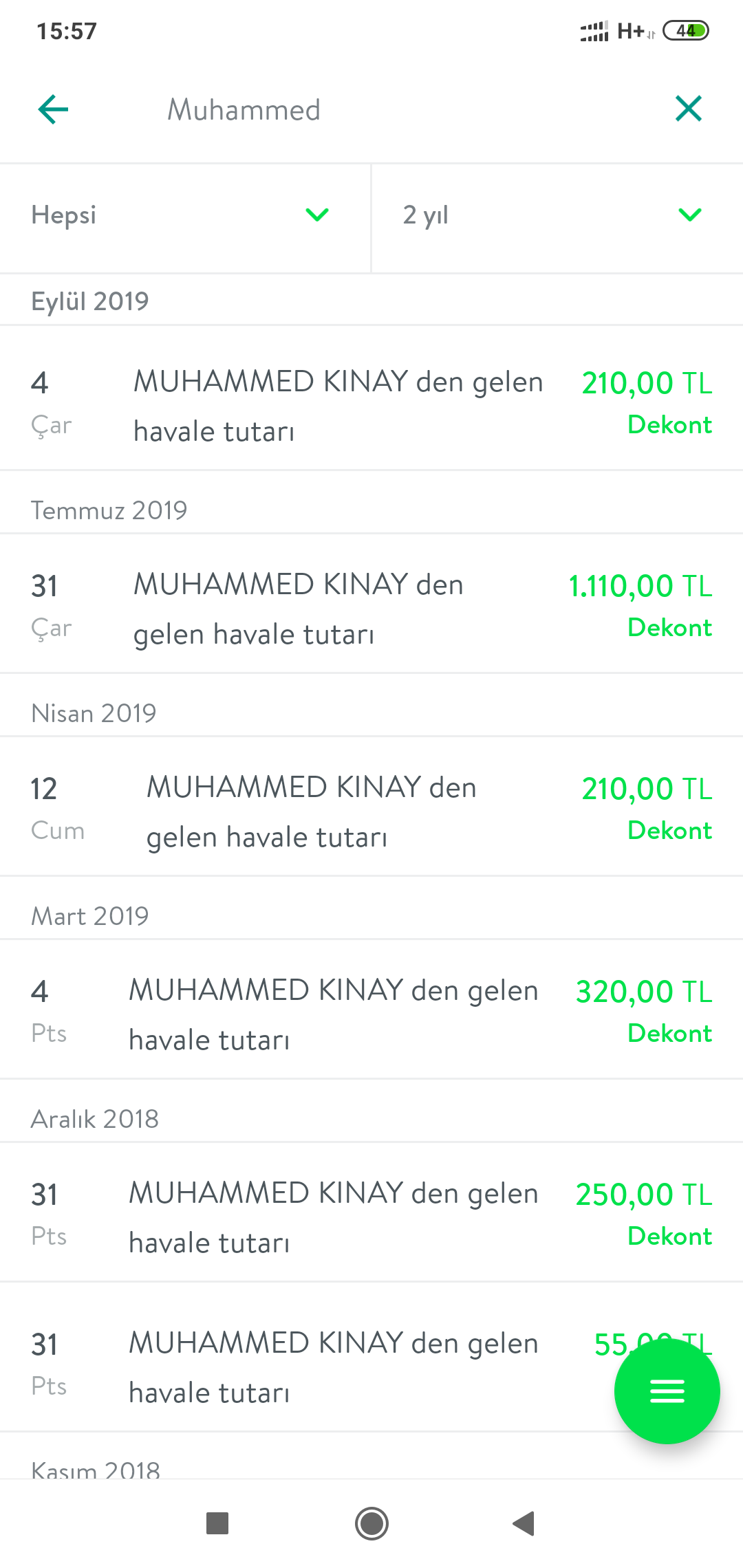
Task: Open Dekont for 12 Nisan transfer
Action: pos(669,831)
